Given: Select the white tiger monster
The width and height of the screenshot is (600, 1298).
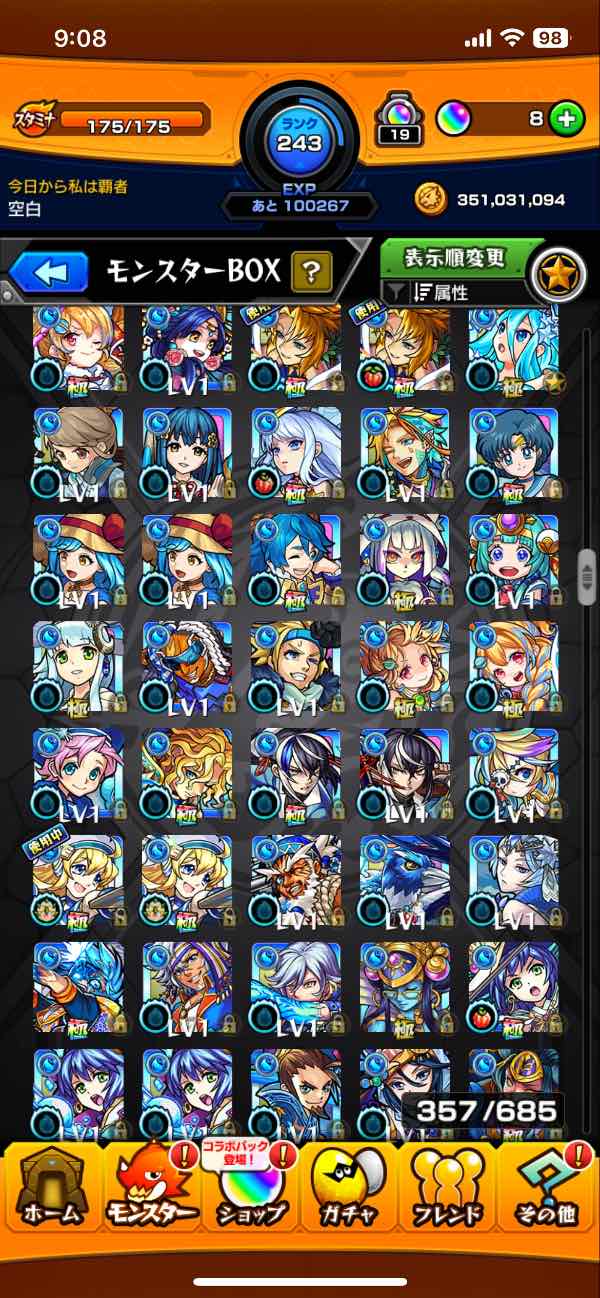Looking at the screenshot, I should click(296, 882).
